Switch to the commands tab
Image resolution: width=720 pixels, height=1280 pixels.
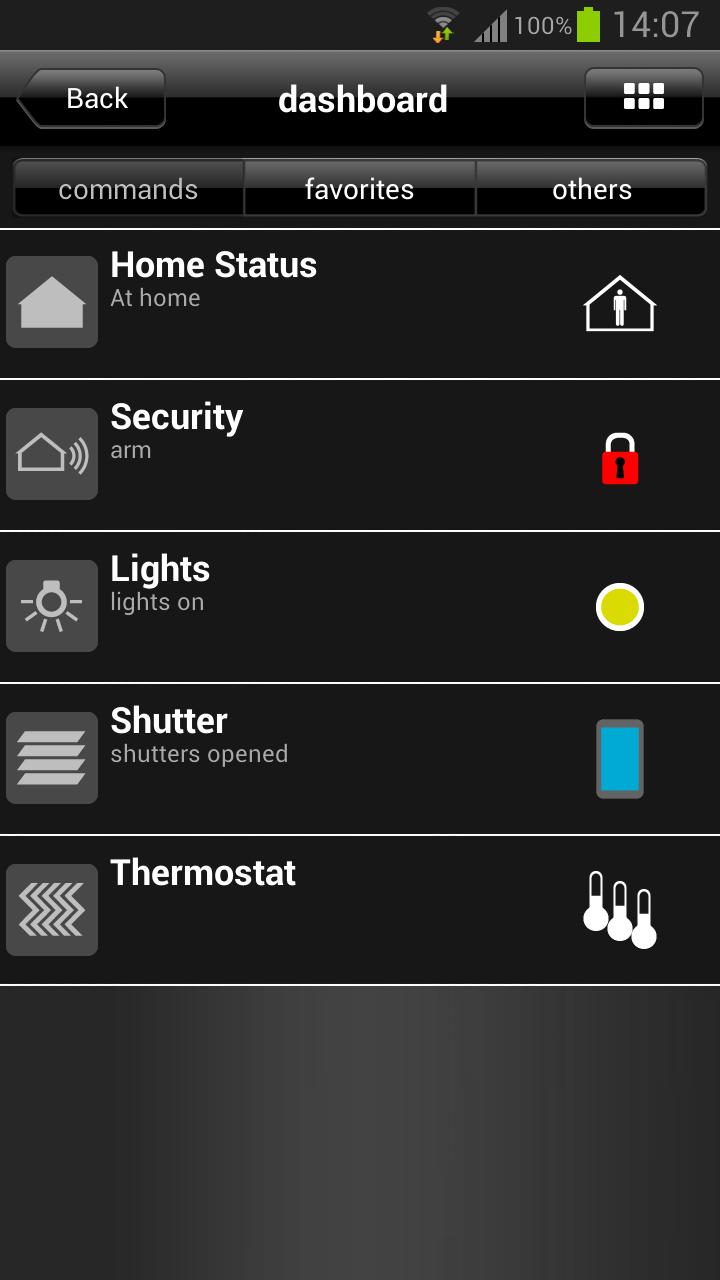(128, 189)
